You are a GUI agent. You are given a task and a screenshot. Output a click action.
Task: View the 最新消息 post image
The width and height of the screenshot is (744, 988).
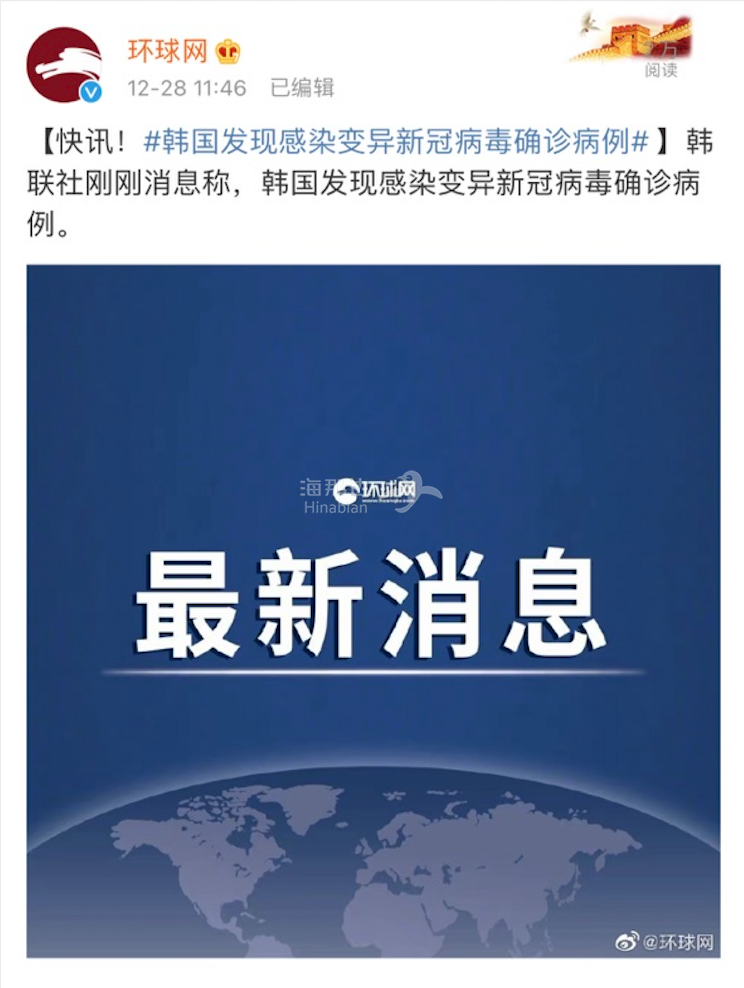373,610
